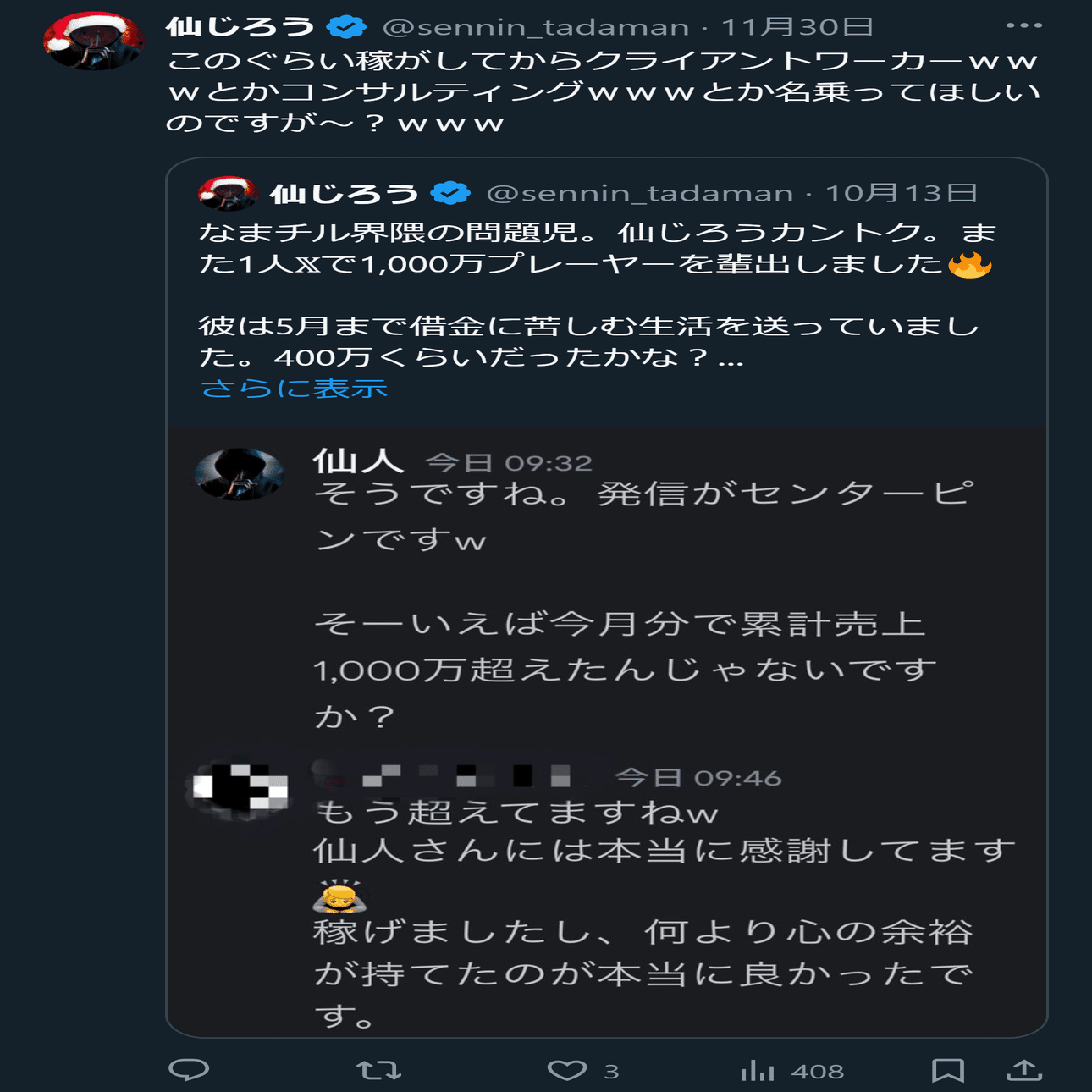Image resolution: width=1092 pixels, height=1092 pixels.
Task: Open 仙じろう's profile avatar with Santa hat
Action: tap(93, 41)
